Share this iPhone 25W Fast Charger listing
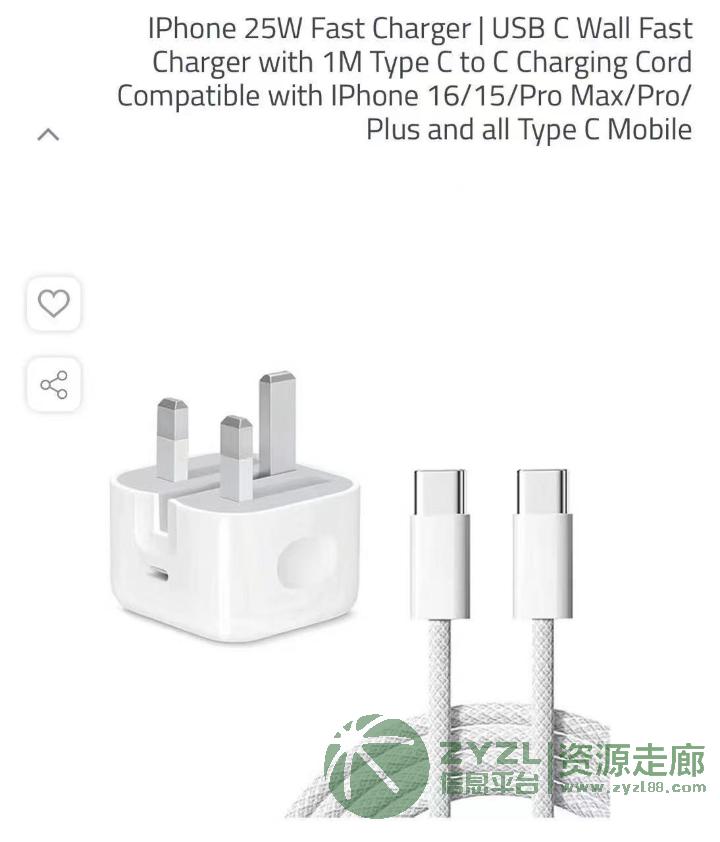 point(53,385)
